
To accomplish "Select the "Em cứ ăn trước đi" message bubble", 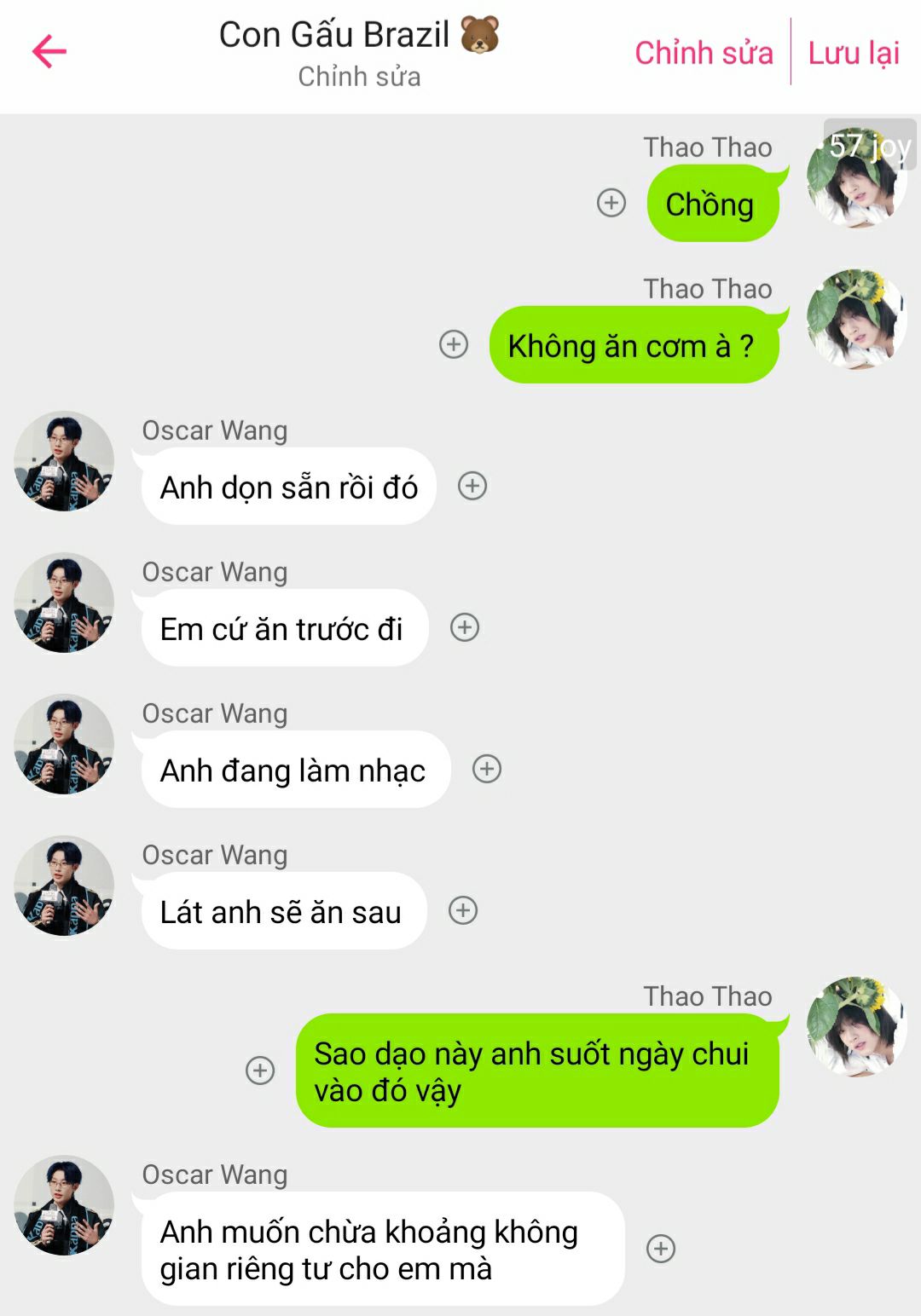I will pos(284,629).
